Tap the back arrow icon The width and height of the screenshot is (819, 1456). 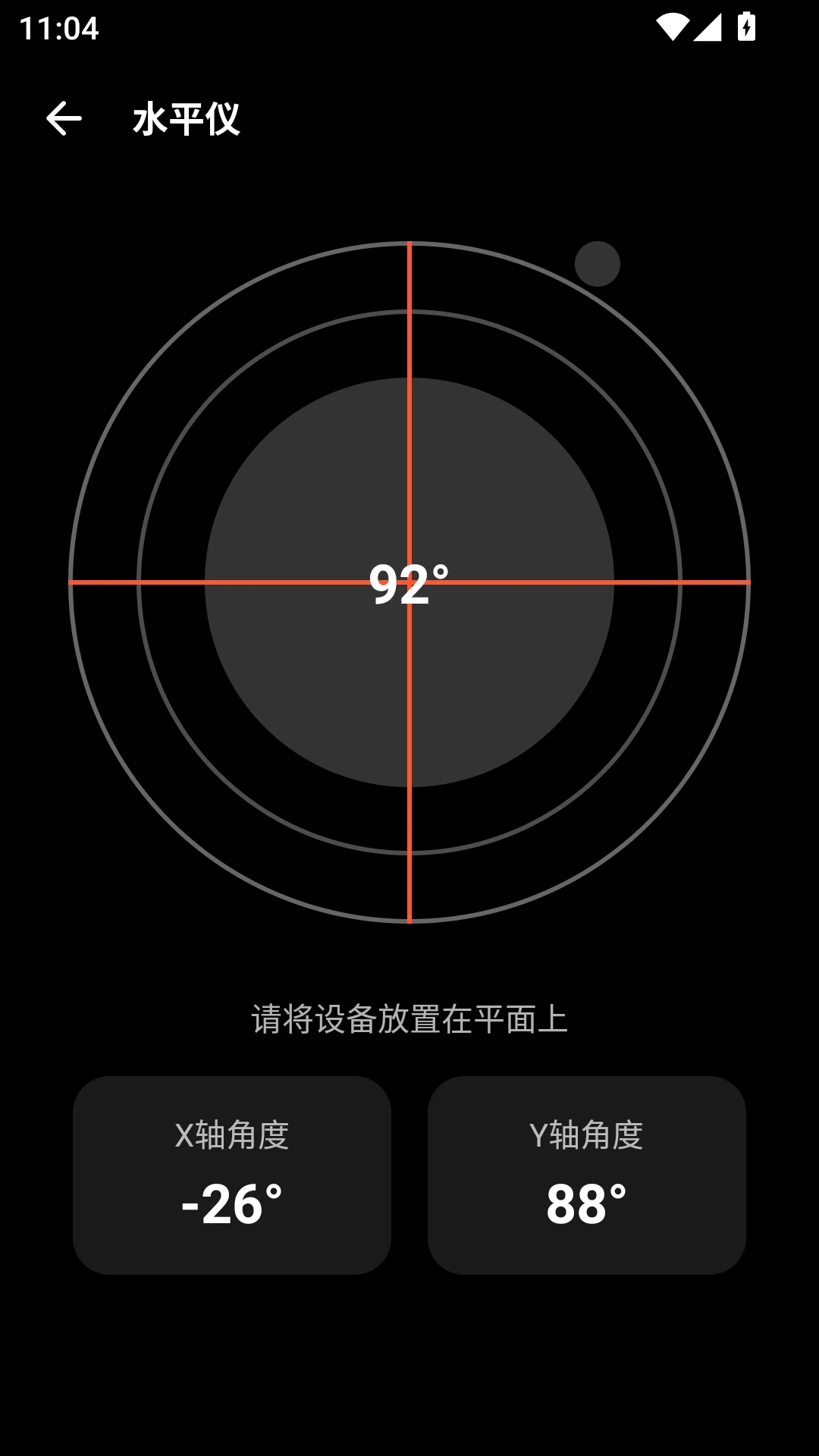64,118
